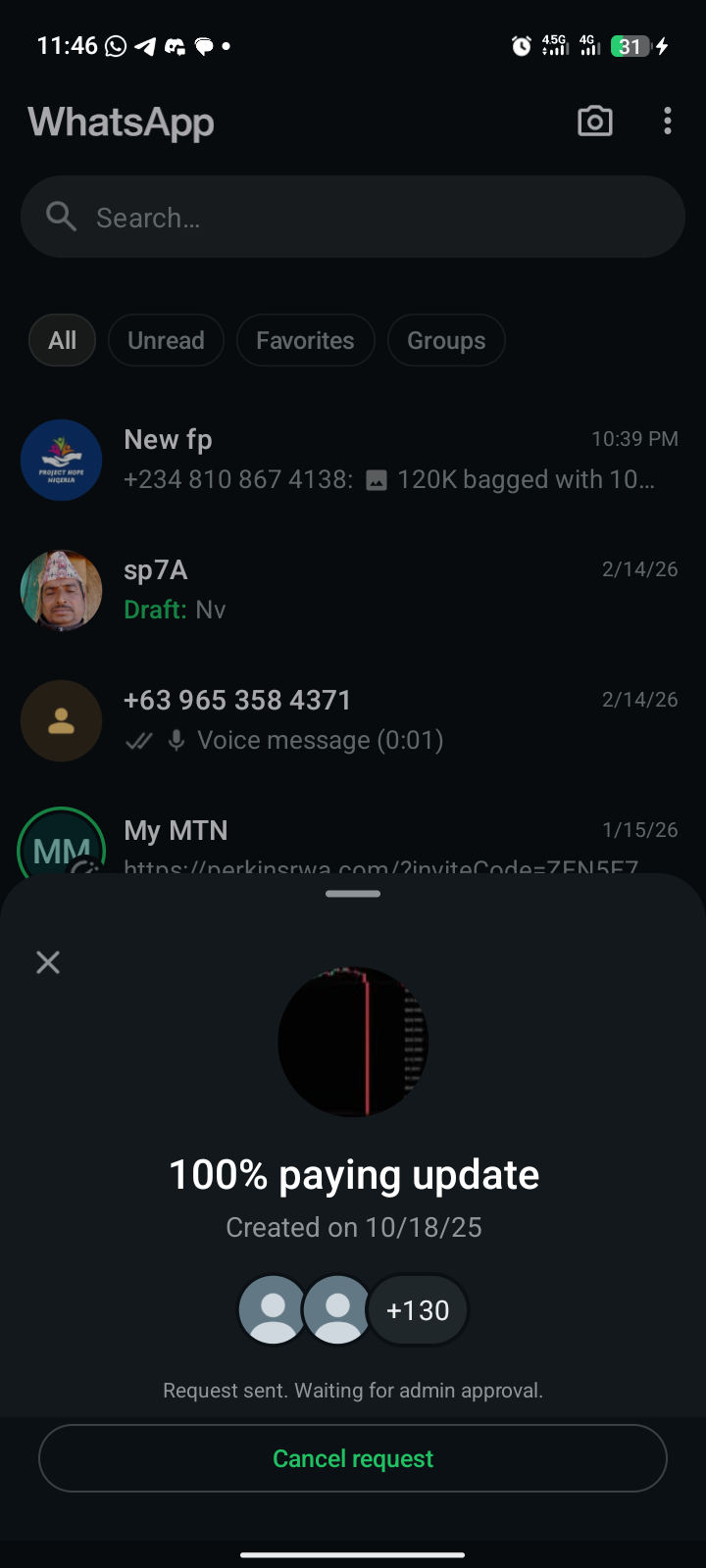Screen dimensions: 706x1568
Task: Cancel the group join request
Action: pyautogui.click(x=353, y=1458)
